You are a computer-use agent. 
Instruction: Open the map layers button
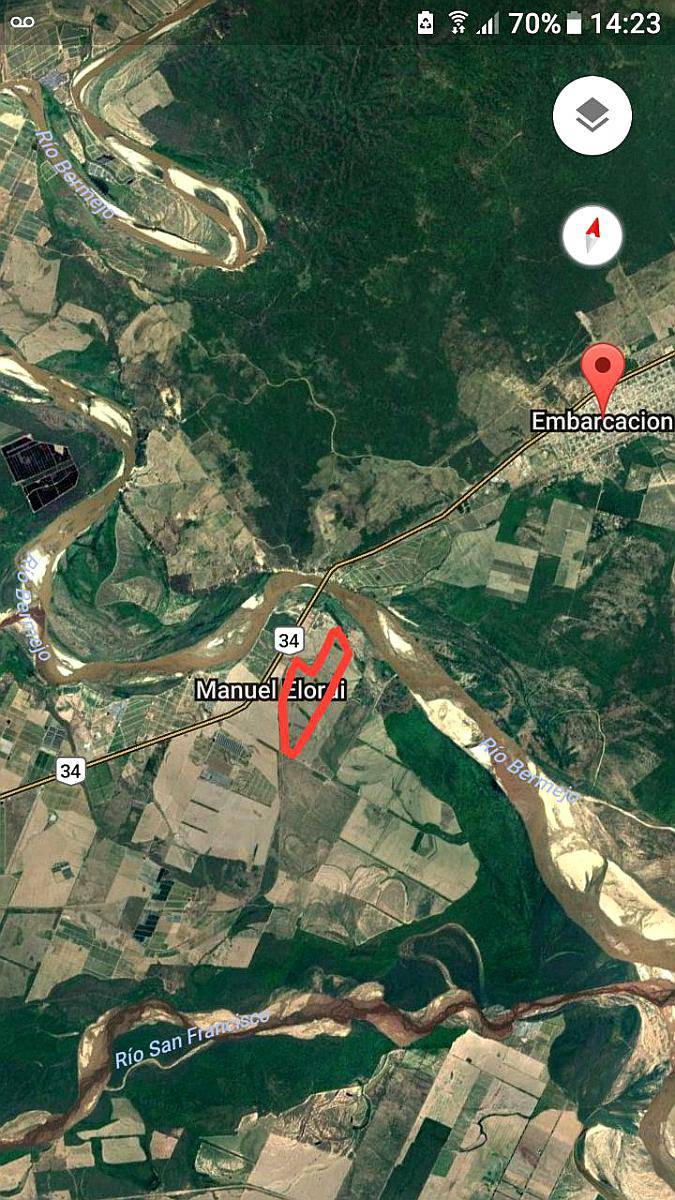click(592, 115)
